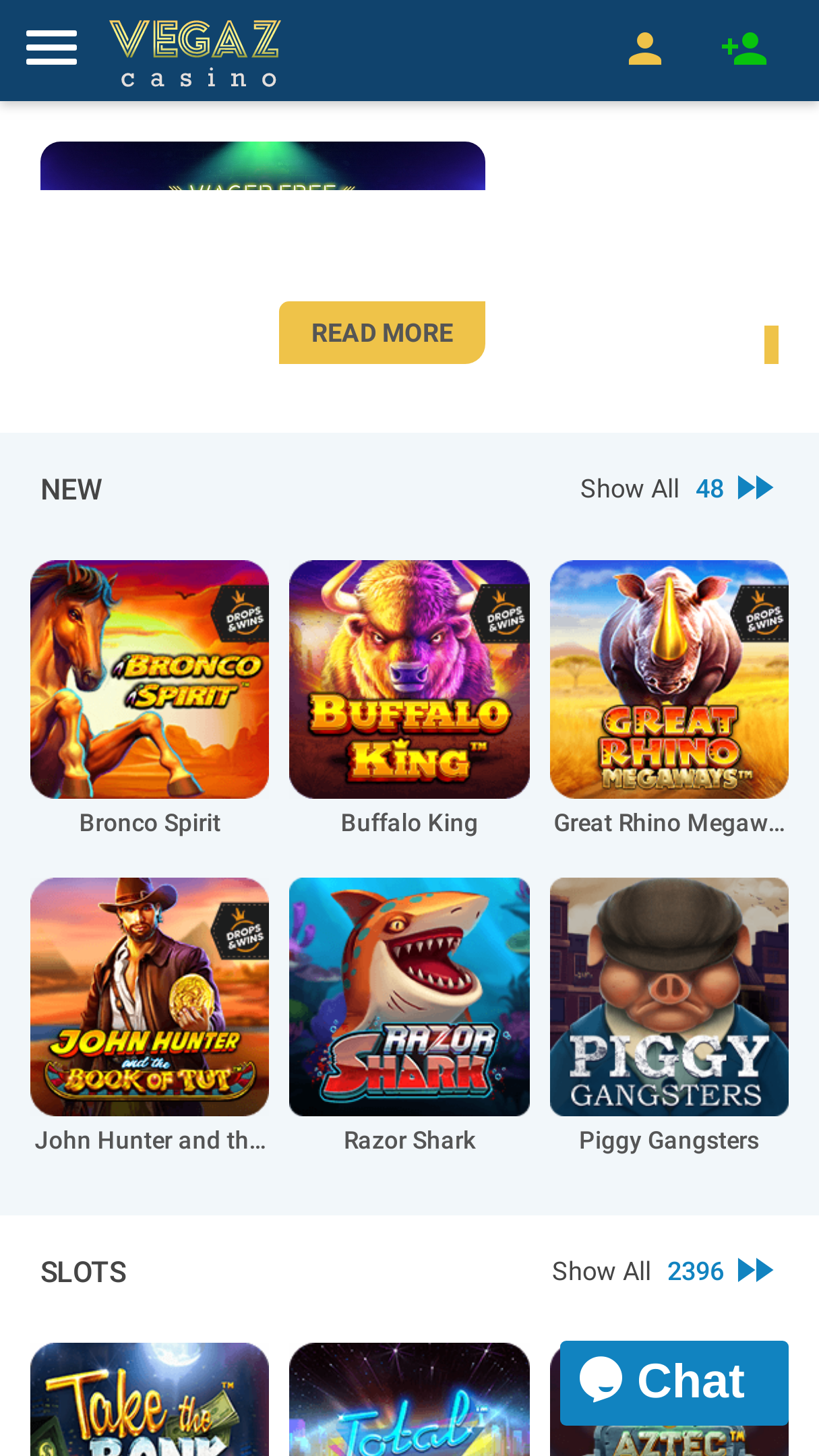Go to Vegaz Casino home logo

195,53
